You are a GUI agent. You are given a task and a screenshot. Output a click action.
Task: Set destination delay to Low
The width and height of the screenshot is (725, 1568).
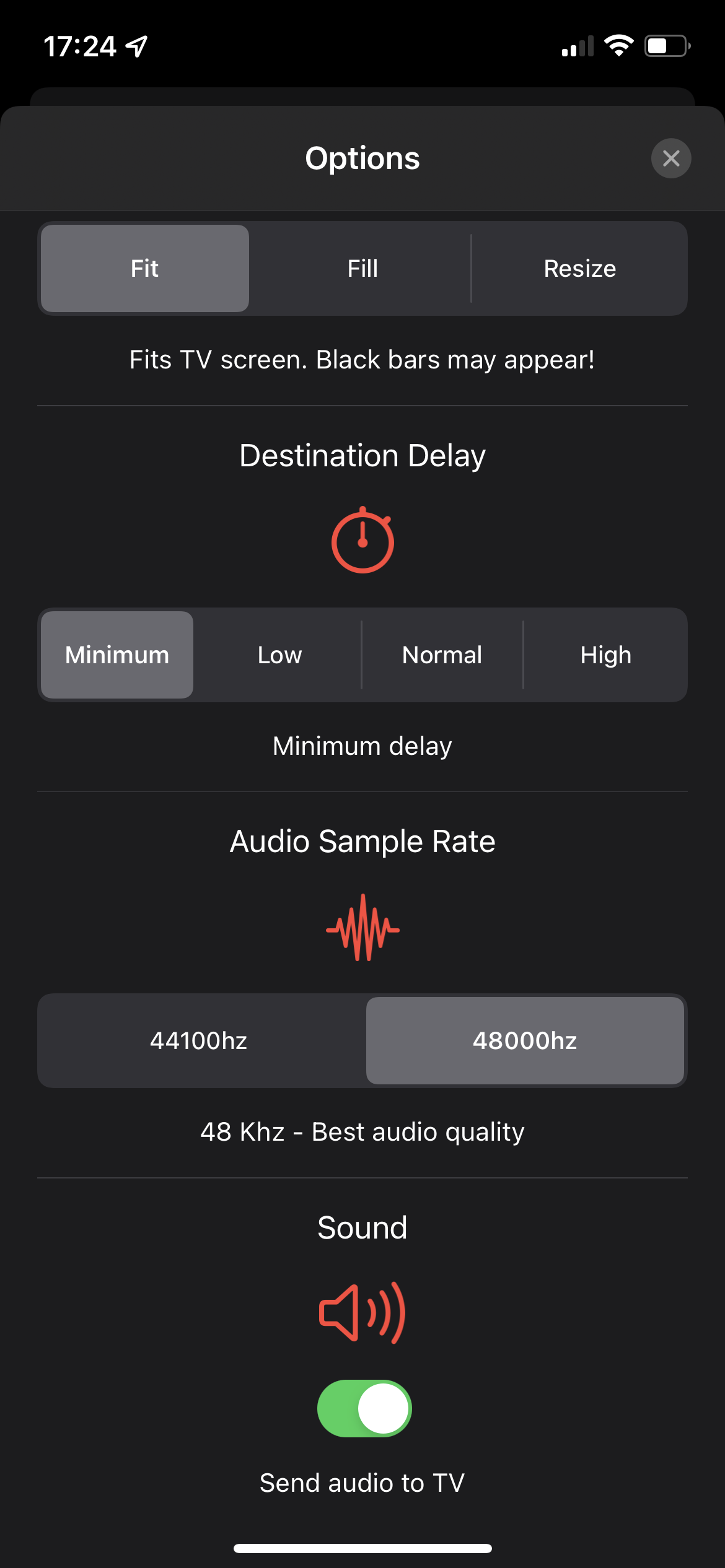(279, 655)
